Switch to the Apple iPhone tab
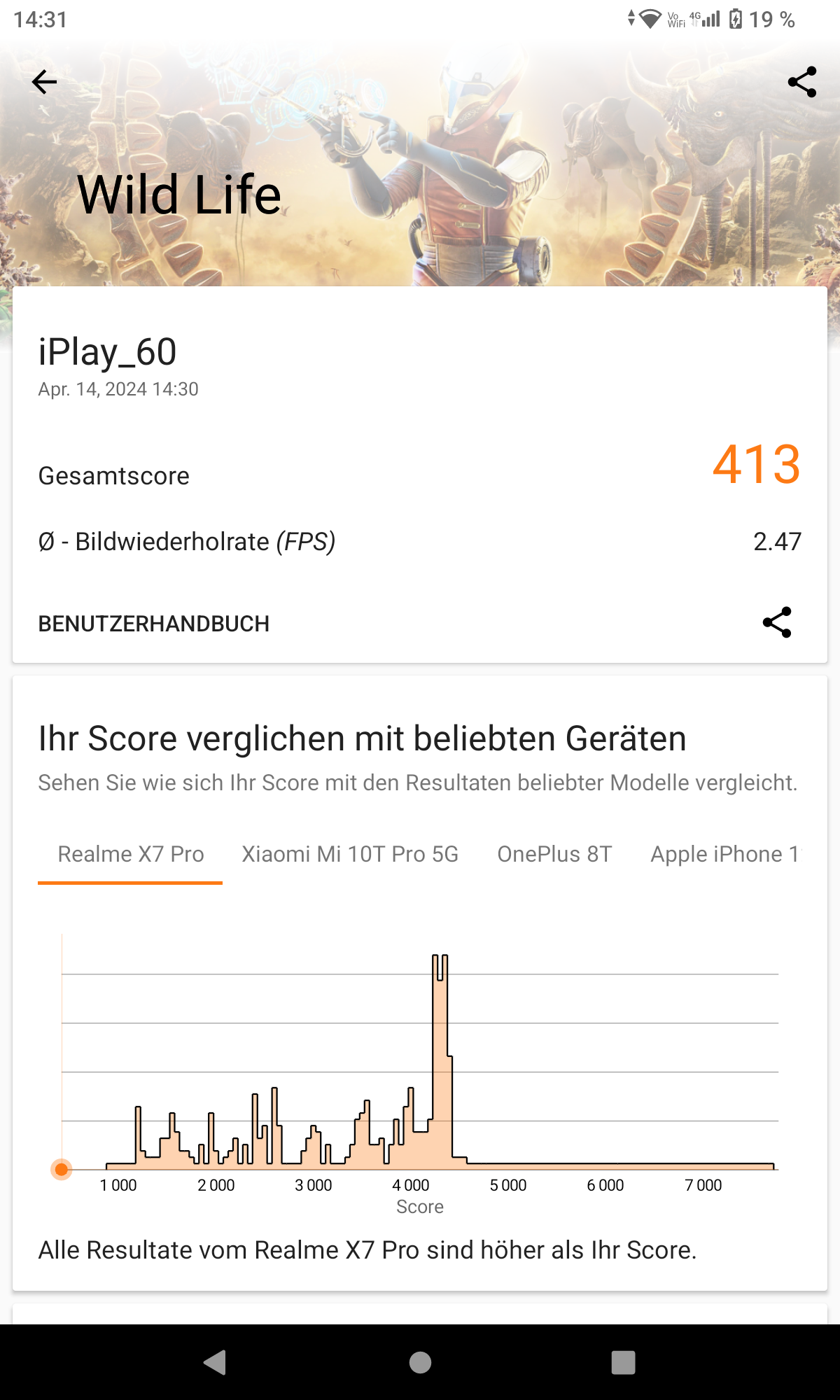The width and height of the screenshot is (840, 1400). pos(725,855)
